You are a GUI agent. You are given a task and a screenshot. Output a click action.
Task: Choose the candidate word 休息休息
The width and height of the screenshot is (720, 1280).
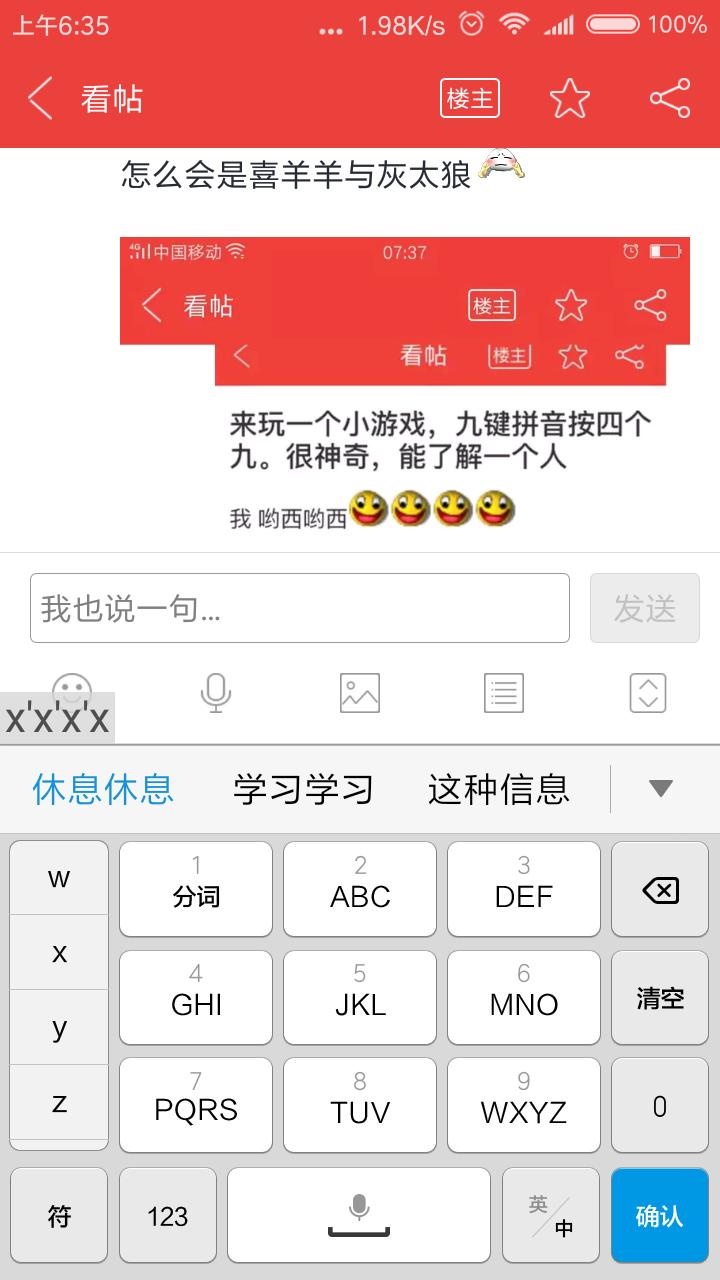point(103,789)
